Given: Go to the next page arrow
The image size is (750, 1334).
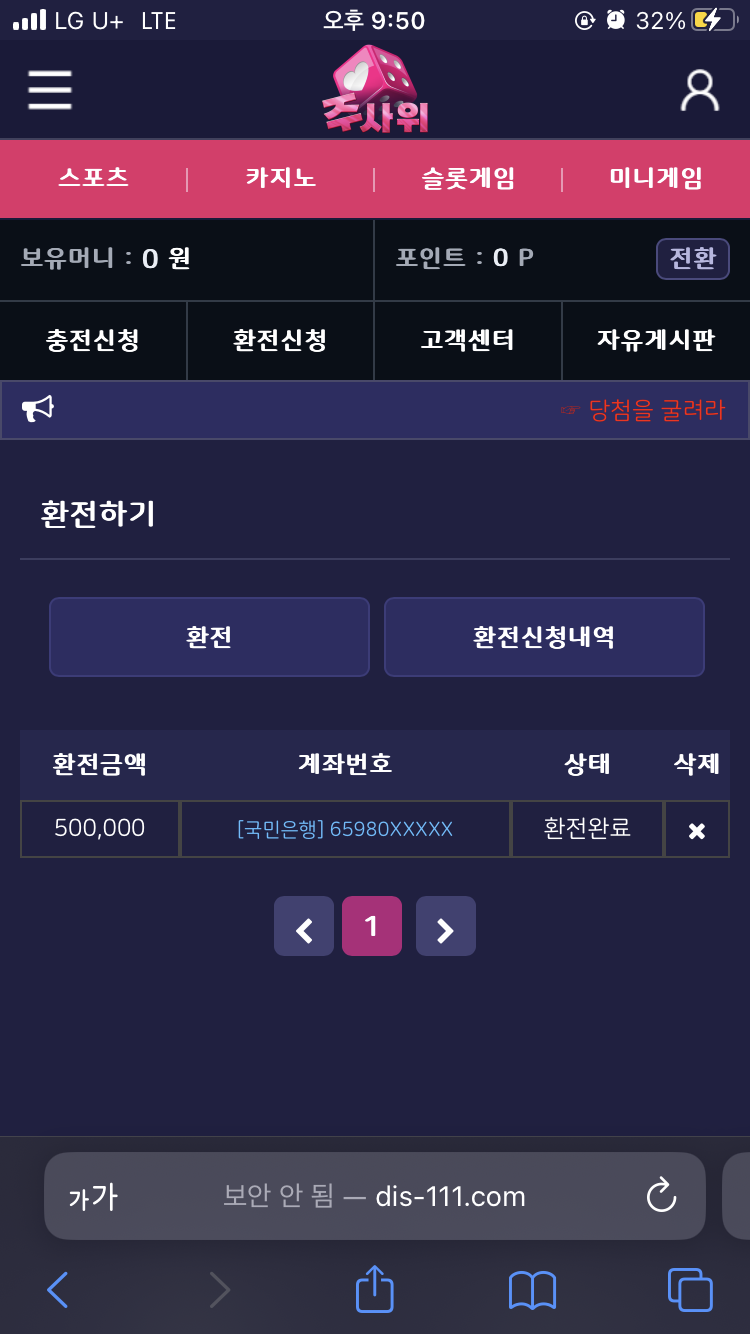Looking at the screenshot, I should [446, 926].
